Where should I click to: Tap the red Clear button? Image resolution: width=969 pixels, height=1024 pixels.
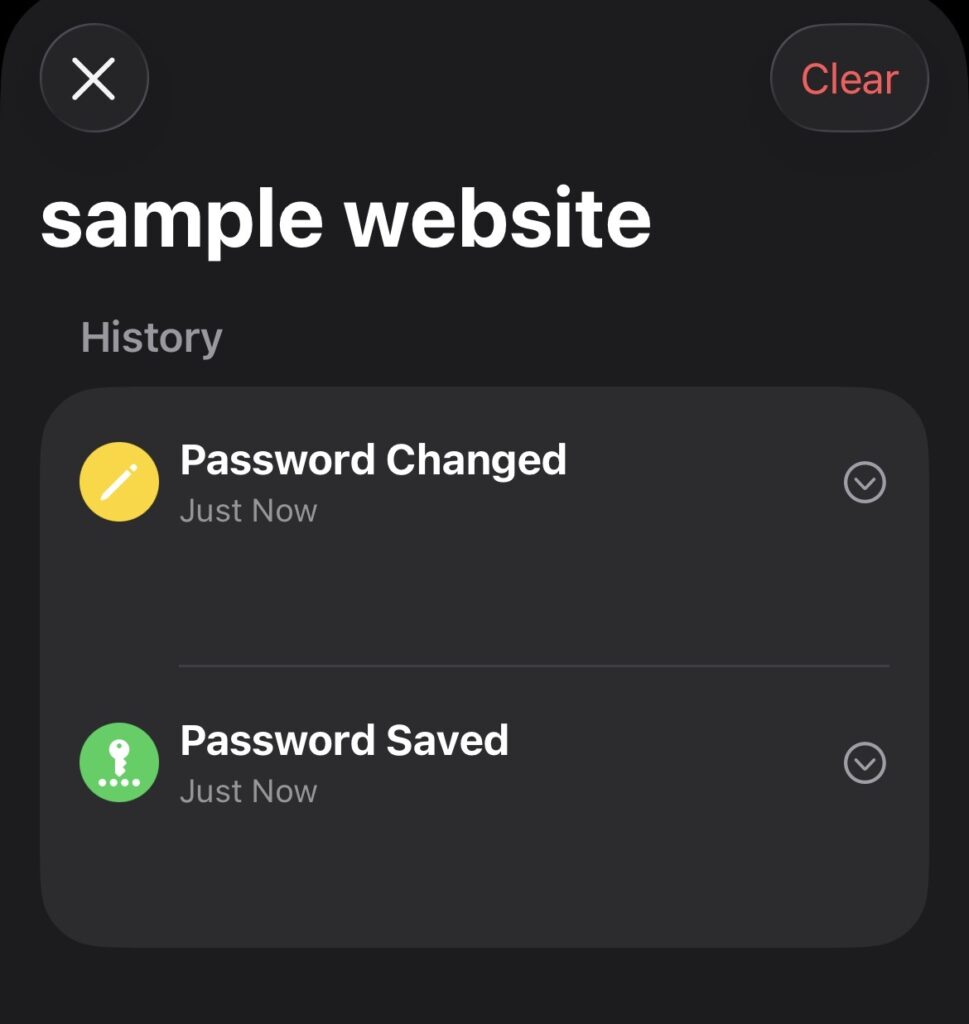(849, 79)
